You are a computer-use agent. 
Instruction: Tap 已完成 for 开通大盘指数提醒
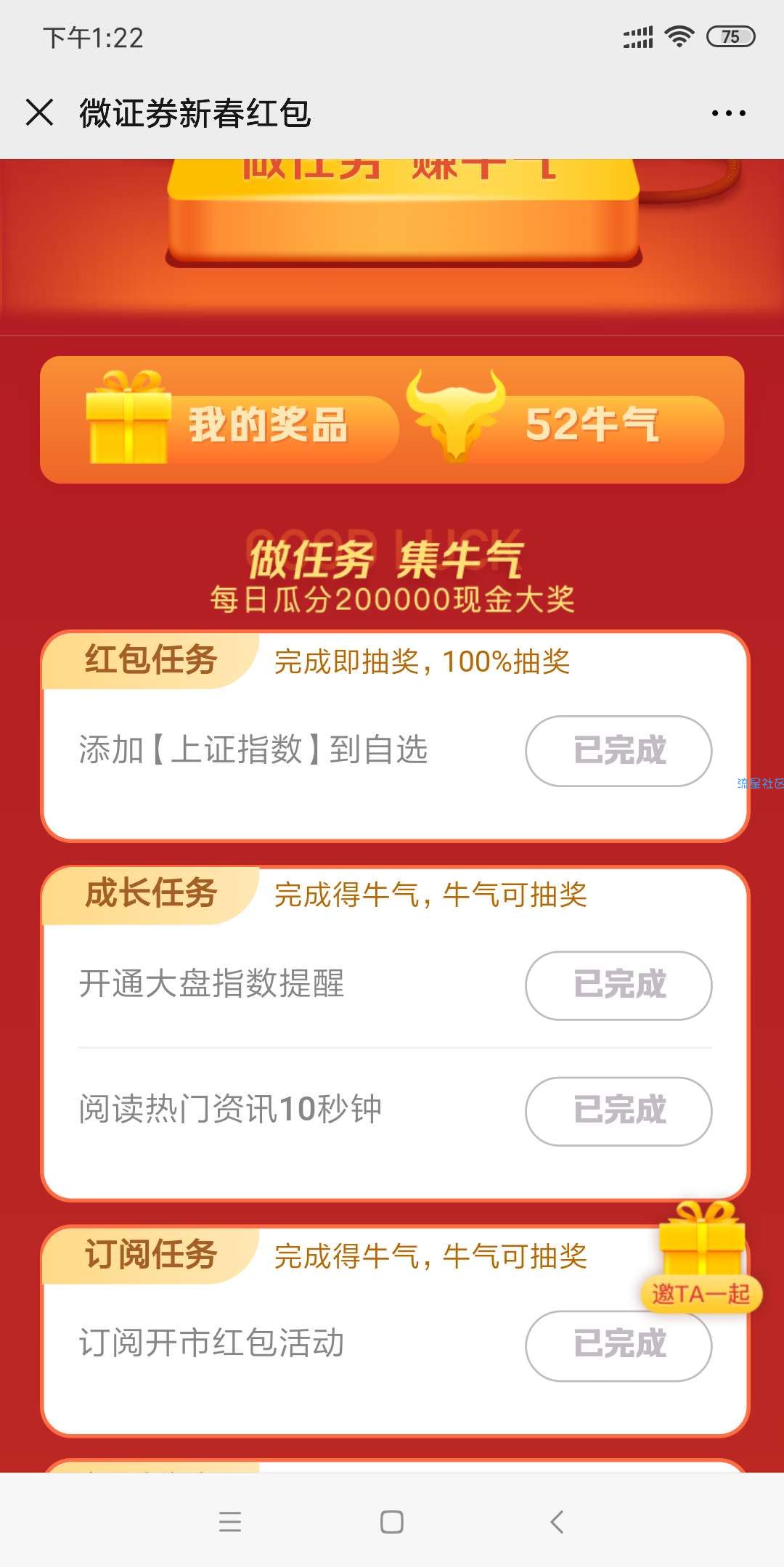pos(618,985)
